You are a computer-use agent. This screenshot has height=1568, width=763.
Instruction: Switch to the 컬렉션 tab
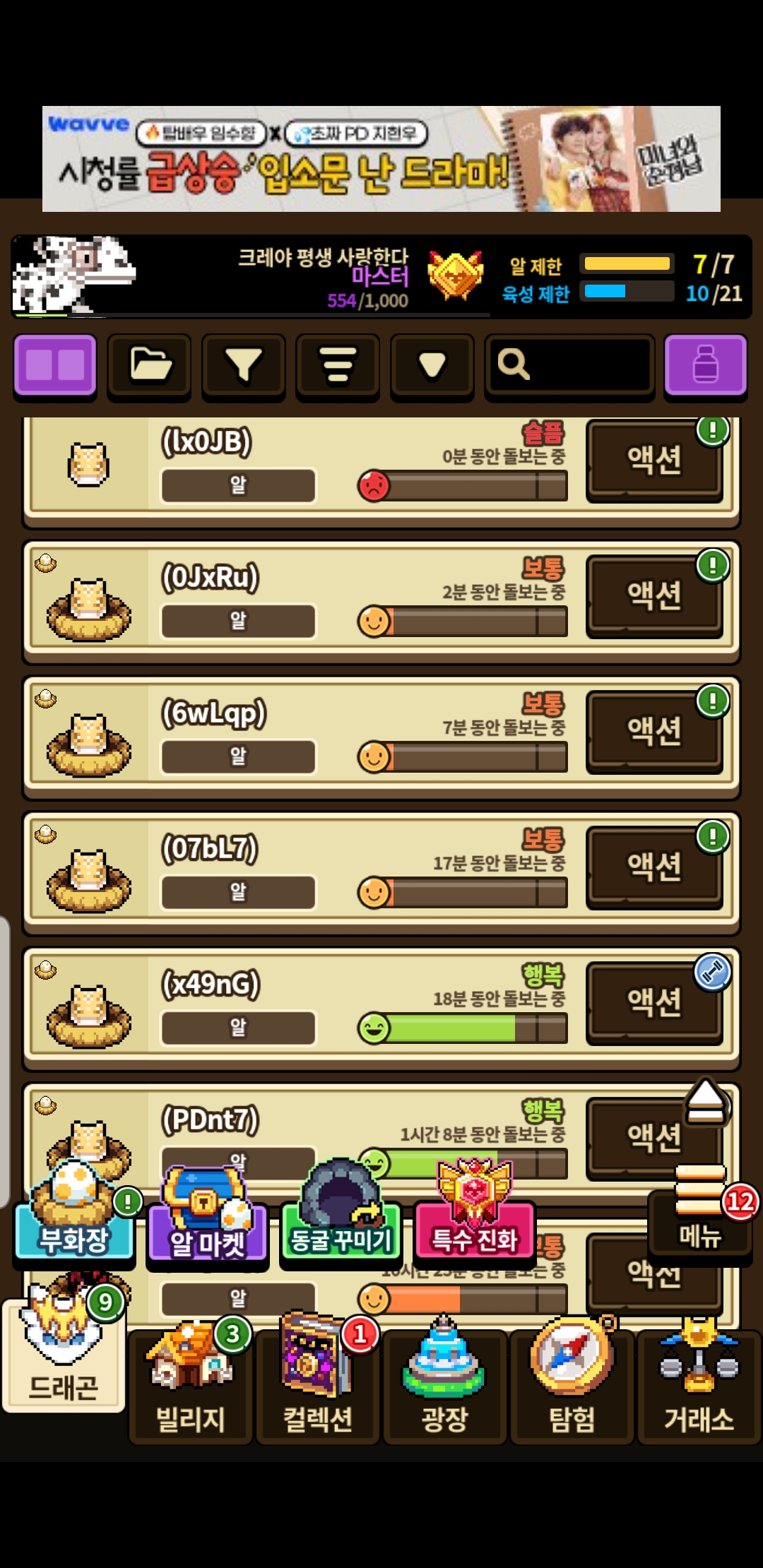coord(318,1384)
